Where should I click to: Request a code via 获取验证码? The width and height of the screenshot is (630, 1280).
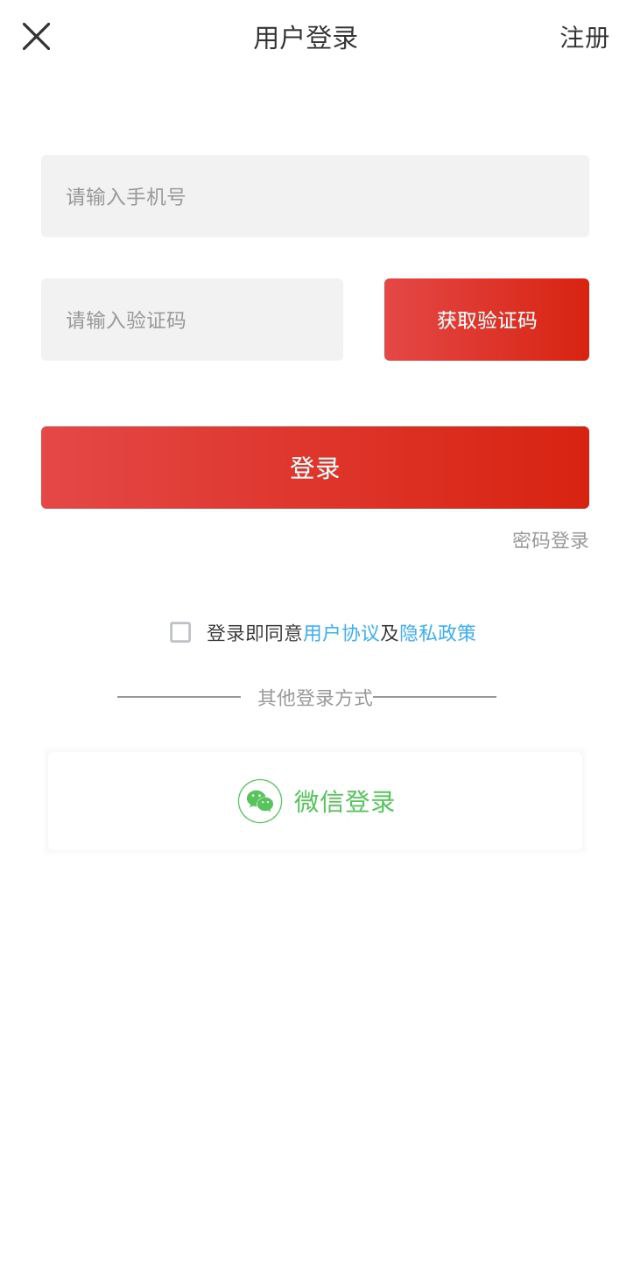[486, 320]
